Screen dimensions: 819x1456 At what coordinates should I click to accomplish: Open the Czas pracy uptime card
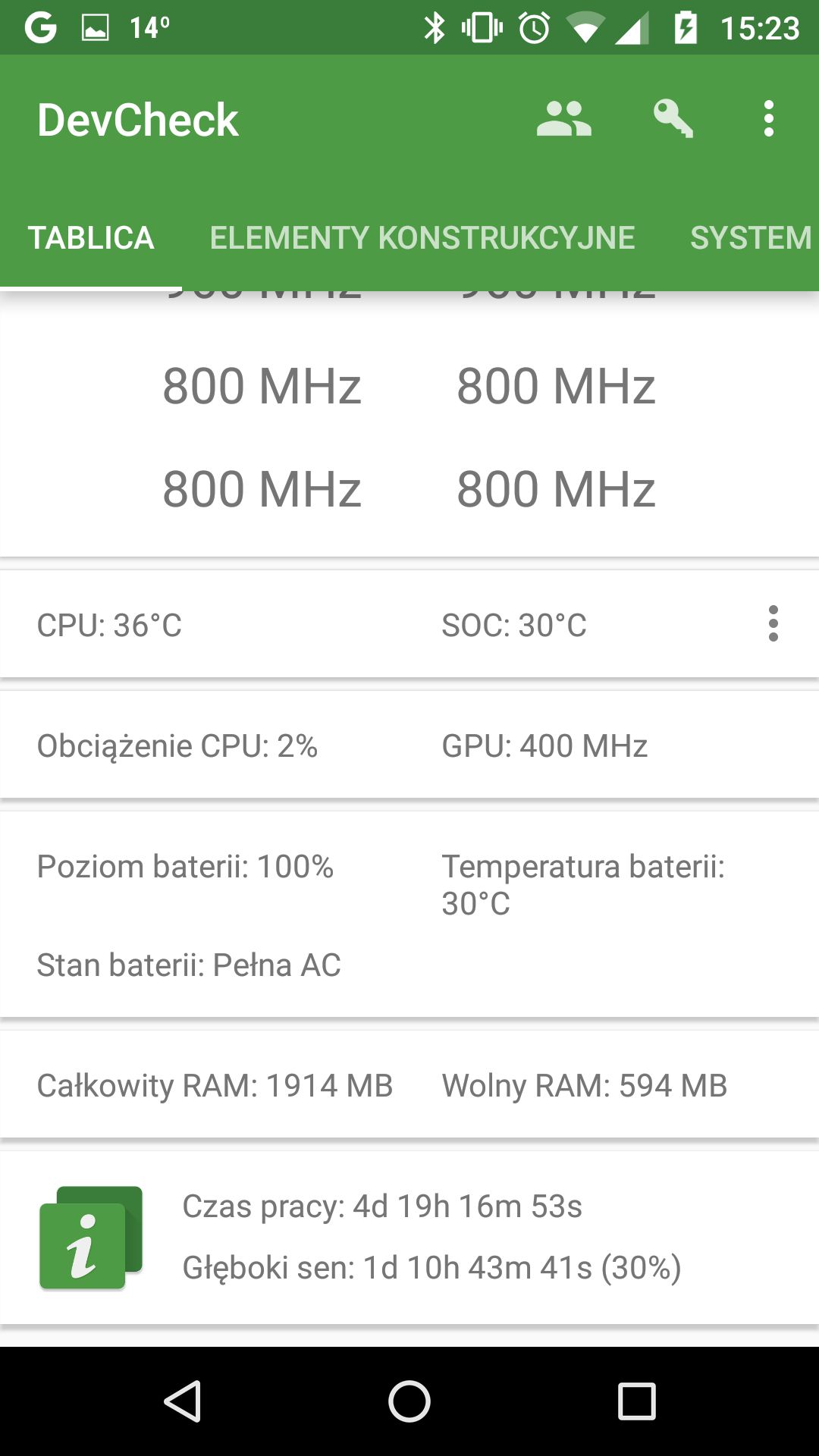click(x=409, y=1238)
